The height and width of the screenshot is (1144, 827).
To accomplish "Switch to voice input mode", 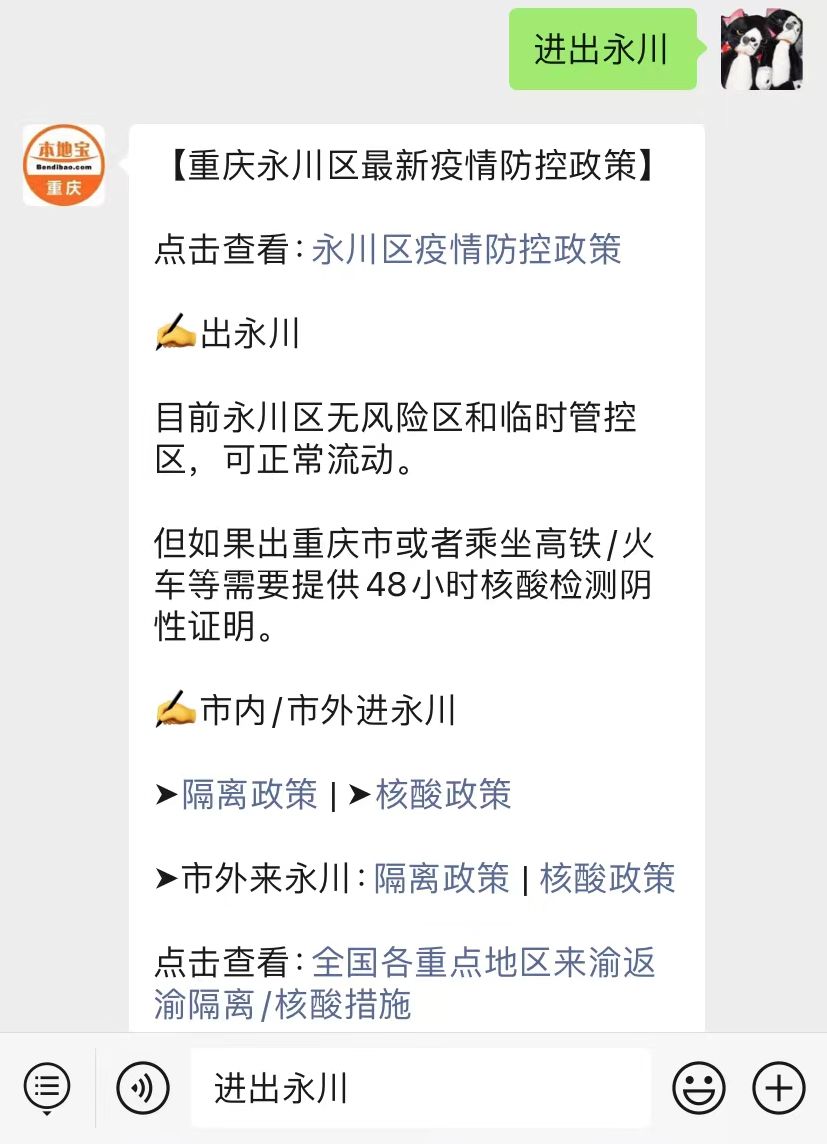I will pyautogui.click(x=142, y=1087).
